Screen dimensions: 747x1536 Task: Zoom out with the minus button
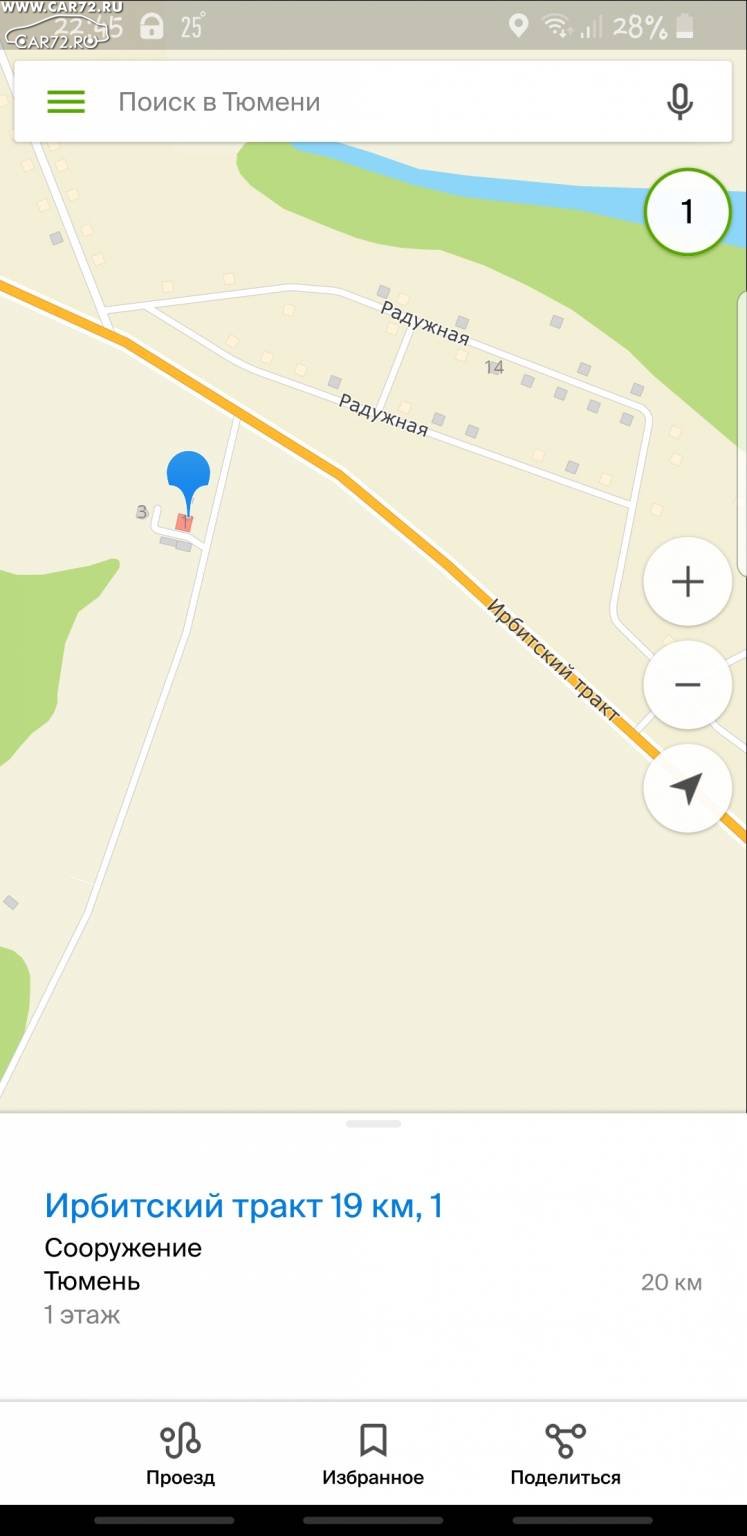click(x=688, y=685)
